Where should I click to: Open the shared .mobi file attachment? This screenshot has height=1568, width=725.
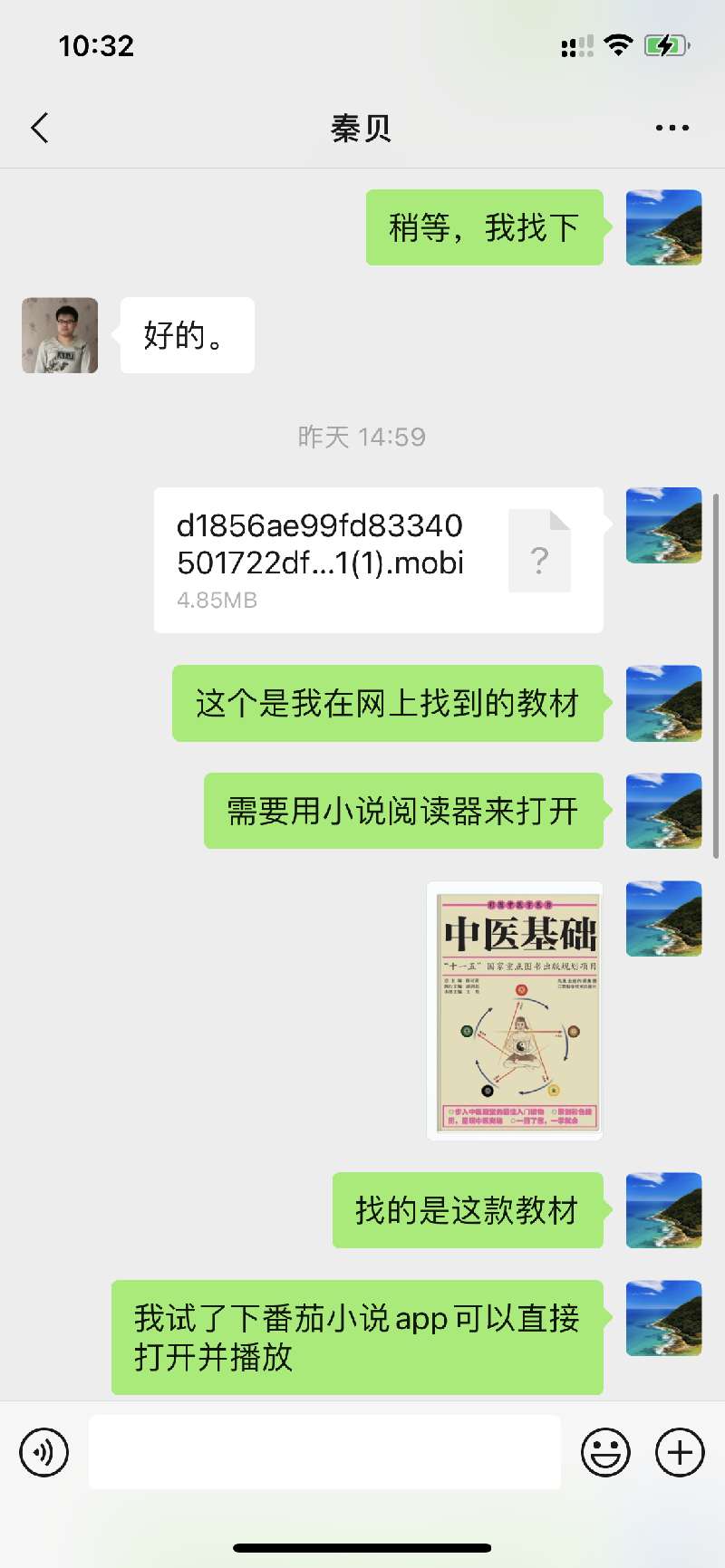coord(378,560)
